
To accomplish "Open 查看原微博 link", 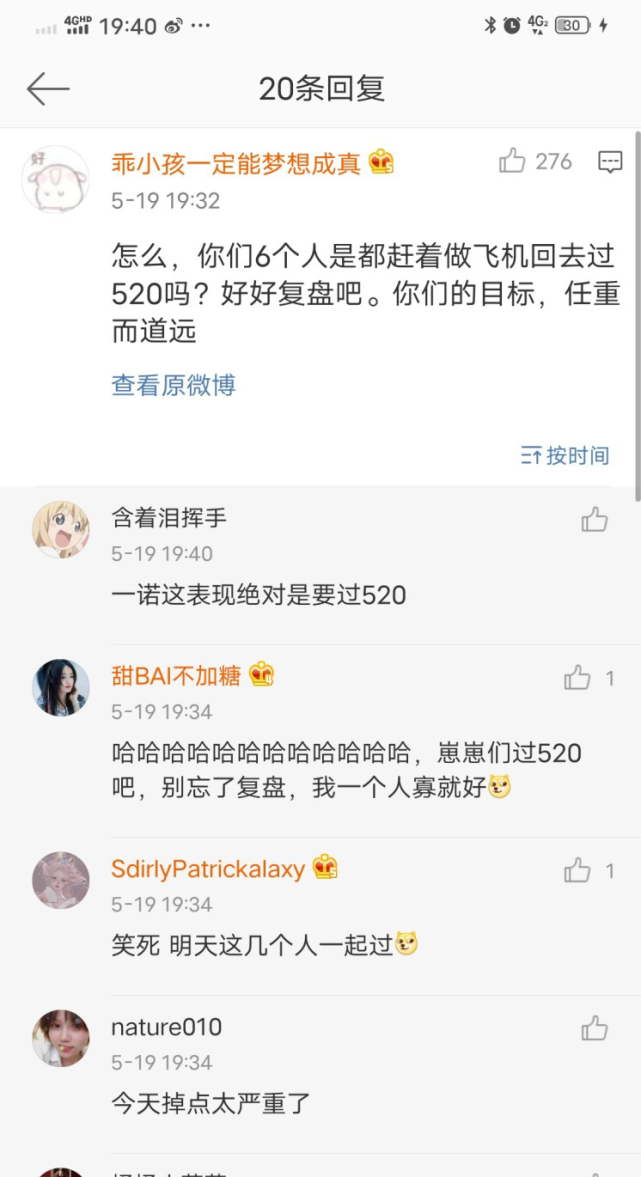I will coord(173,385).
